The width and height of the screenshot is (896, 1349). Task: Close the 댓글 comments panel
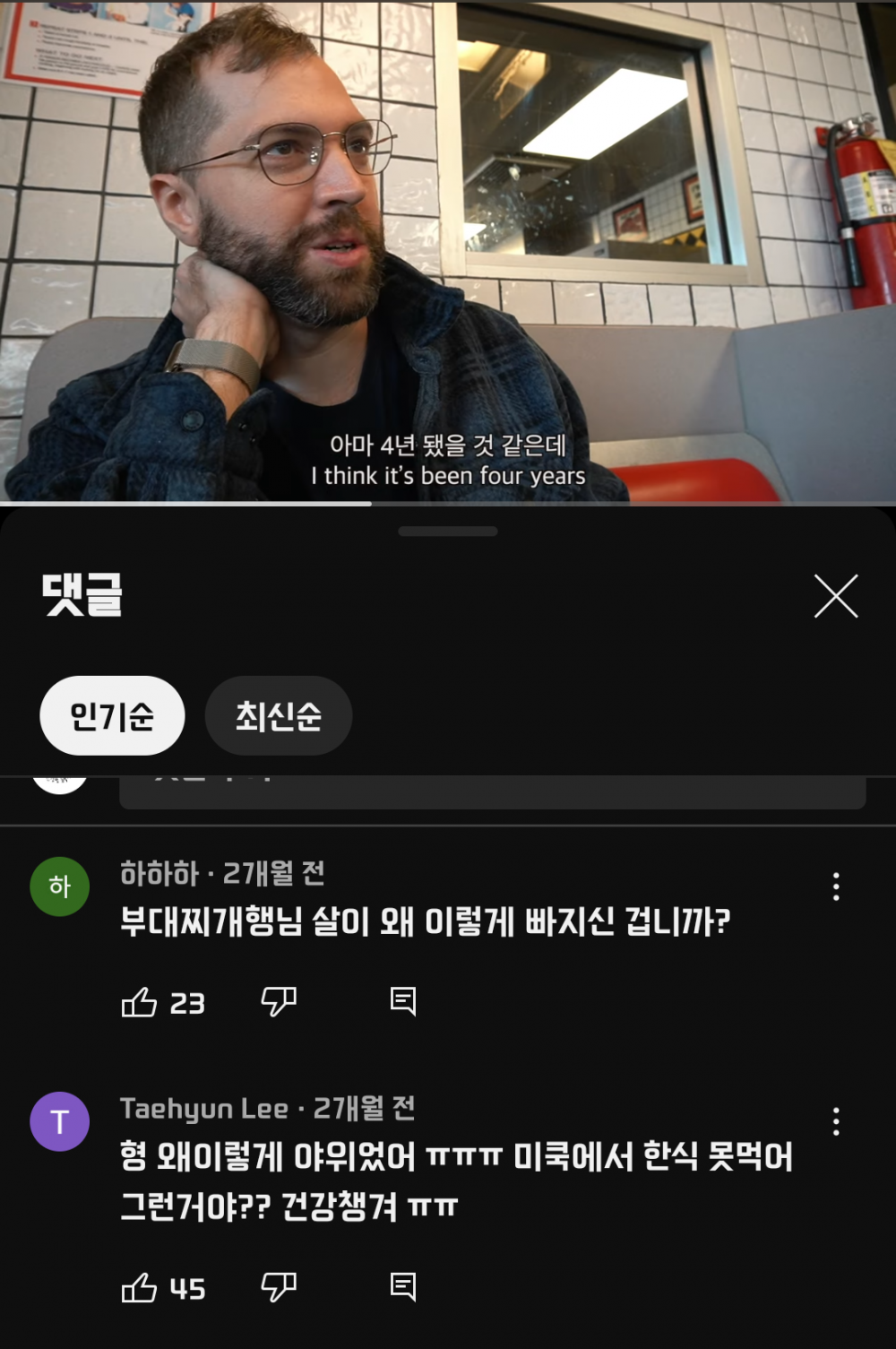835,596
